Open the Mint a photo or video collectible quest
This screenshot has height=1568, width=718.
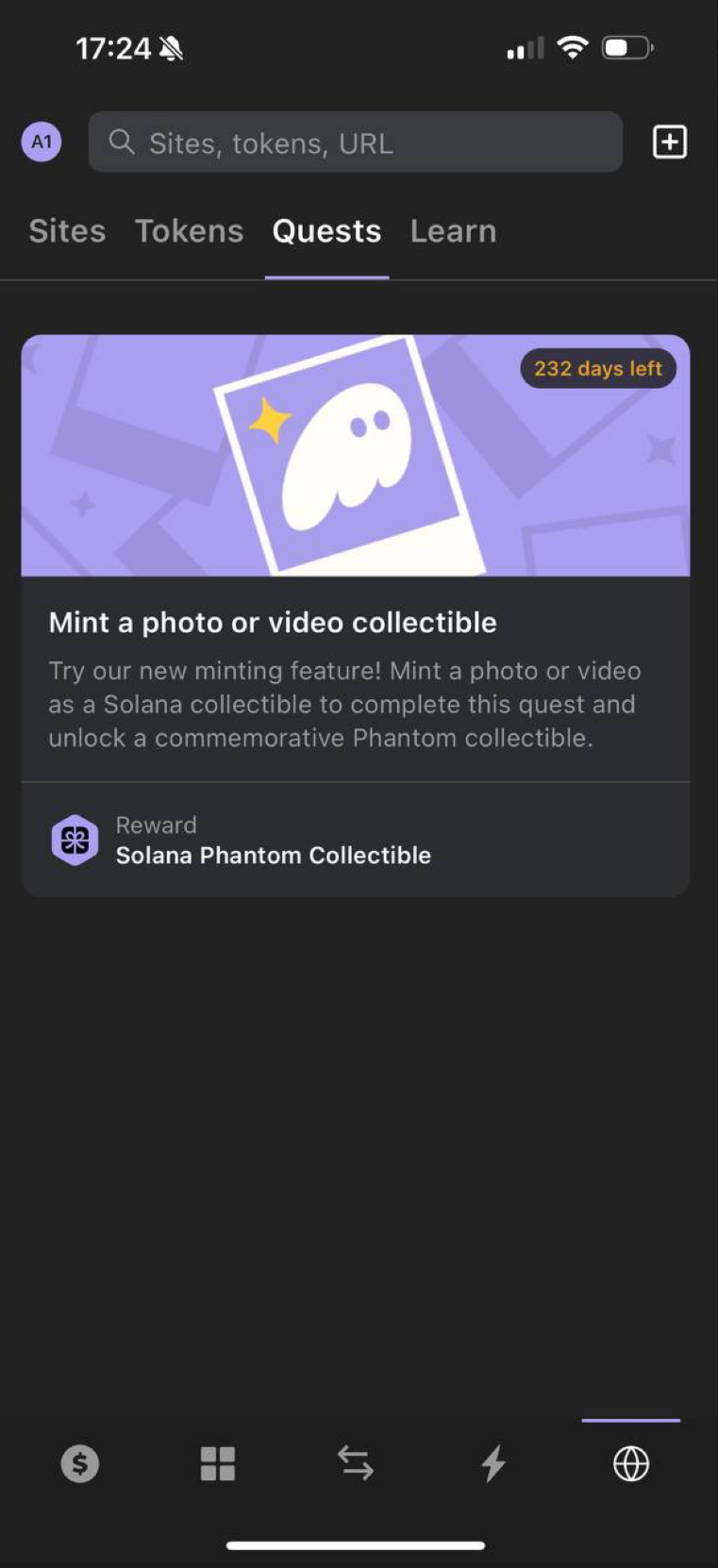click(x=355, y=623)
